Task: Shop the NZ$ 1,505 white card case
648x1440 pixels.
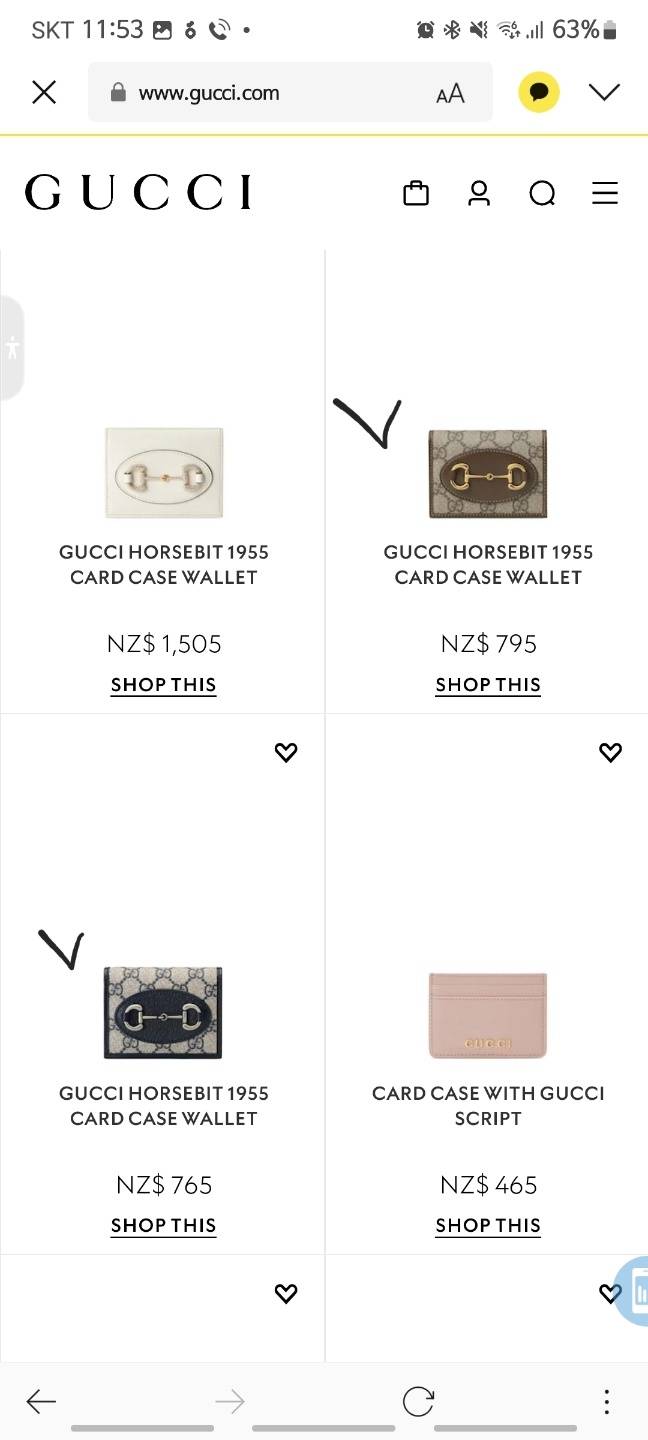Action: pyautogui.click(x=163, y=685)
